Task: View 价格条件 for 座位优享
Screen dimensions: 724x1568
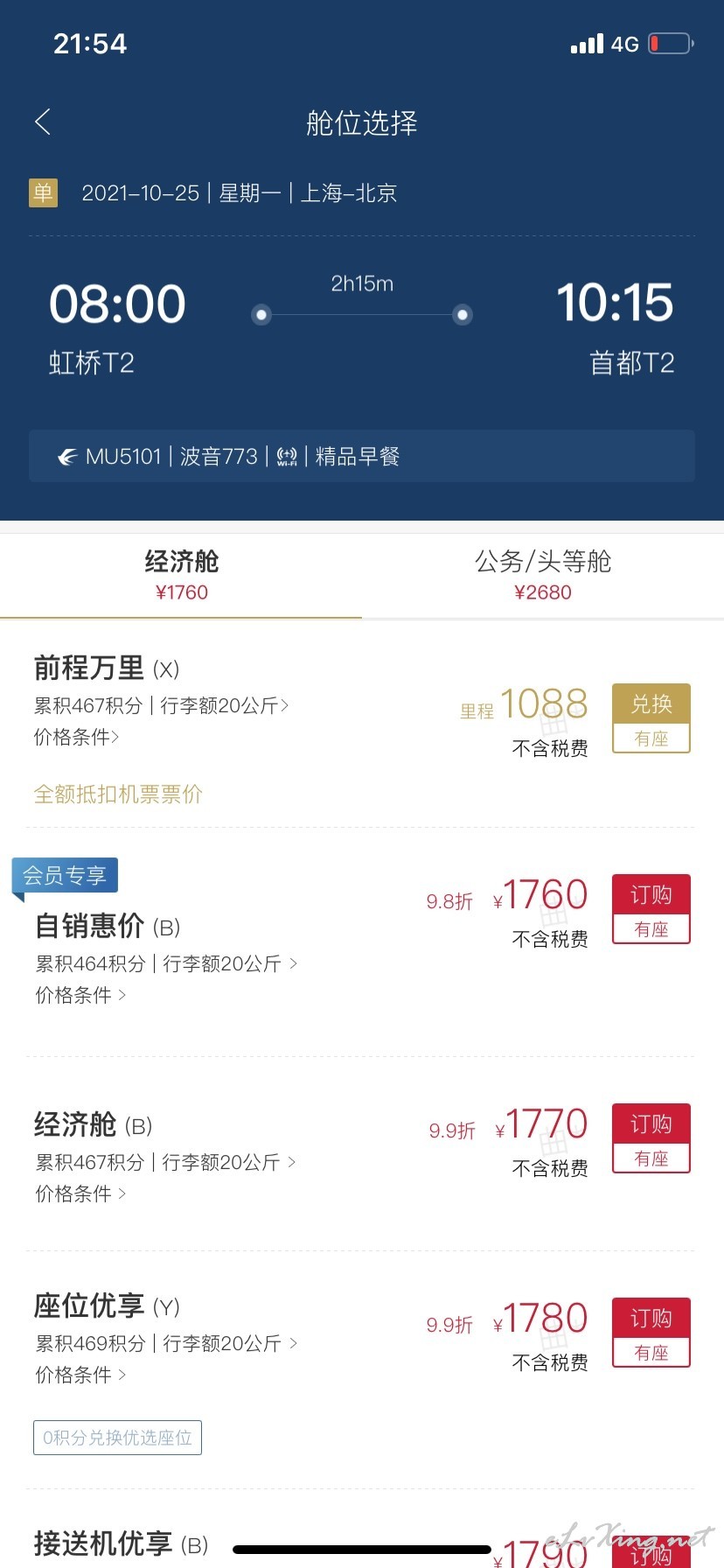Action: tap(80, 1375)
